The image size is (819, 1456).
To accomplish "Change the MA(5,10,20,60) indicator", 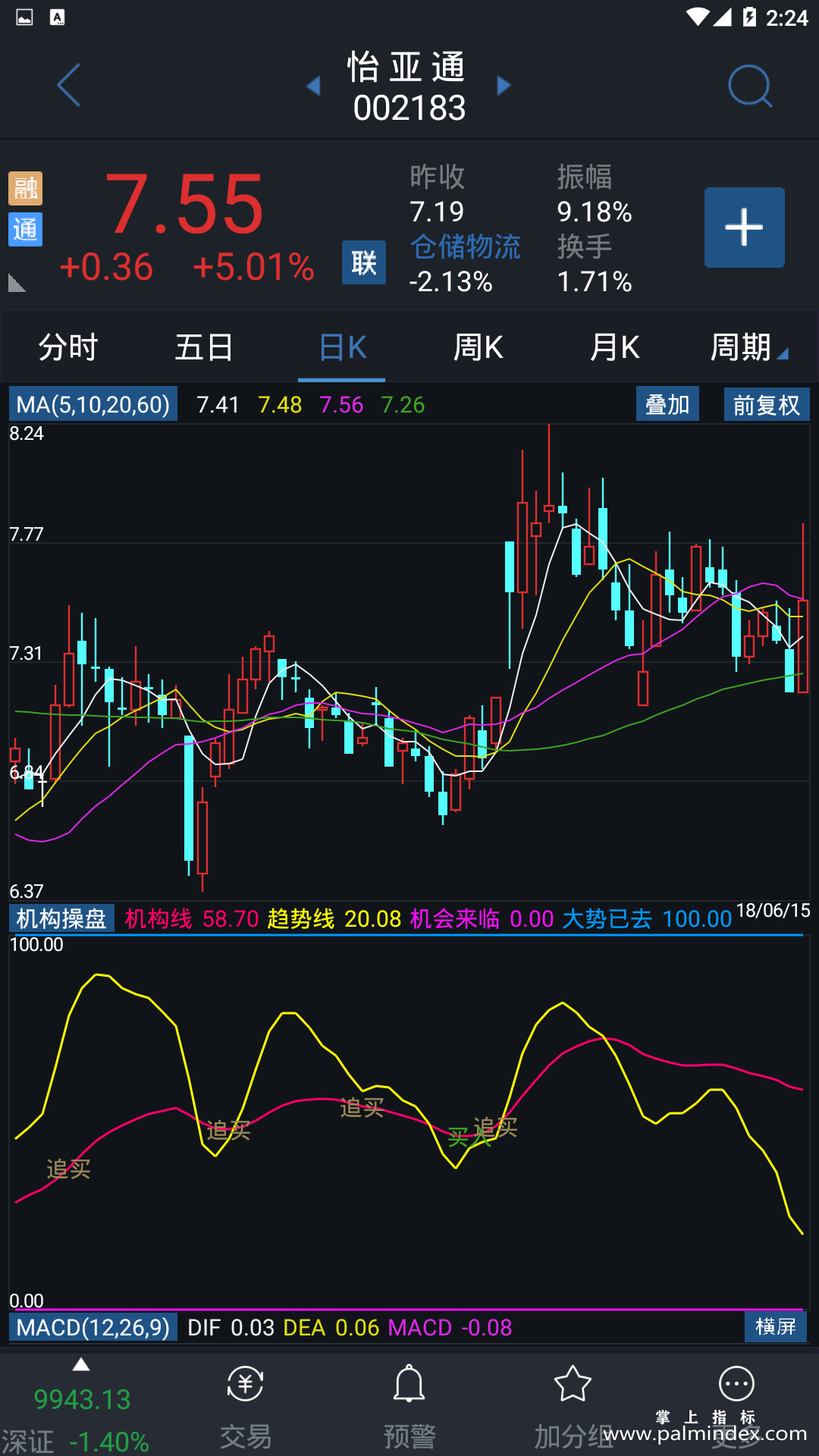I will [x=93, y=404].
